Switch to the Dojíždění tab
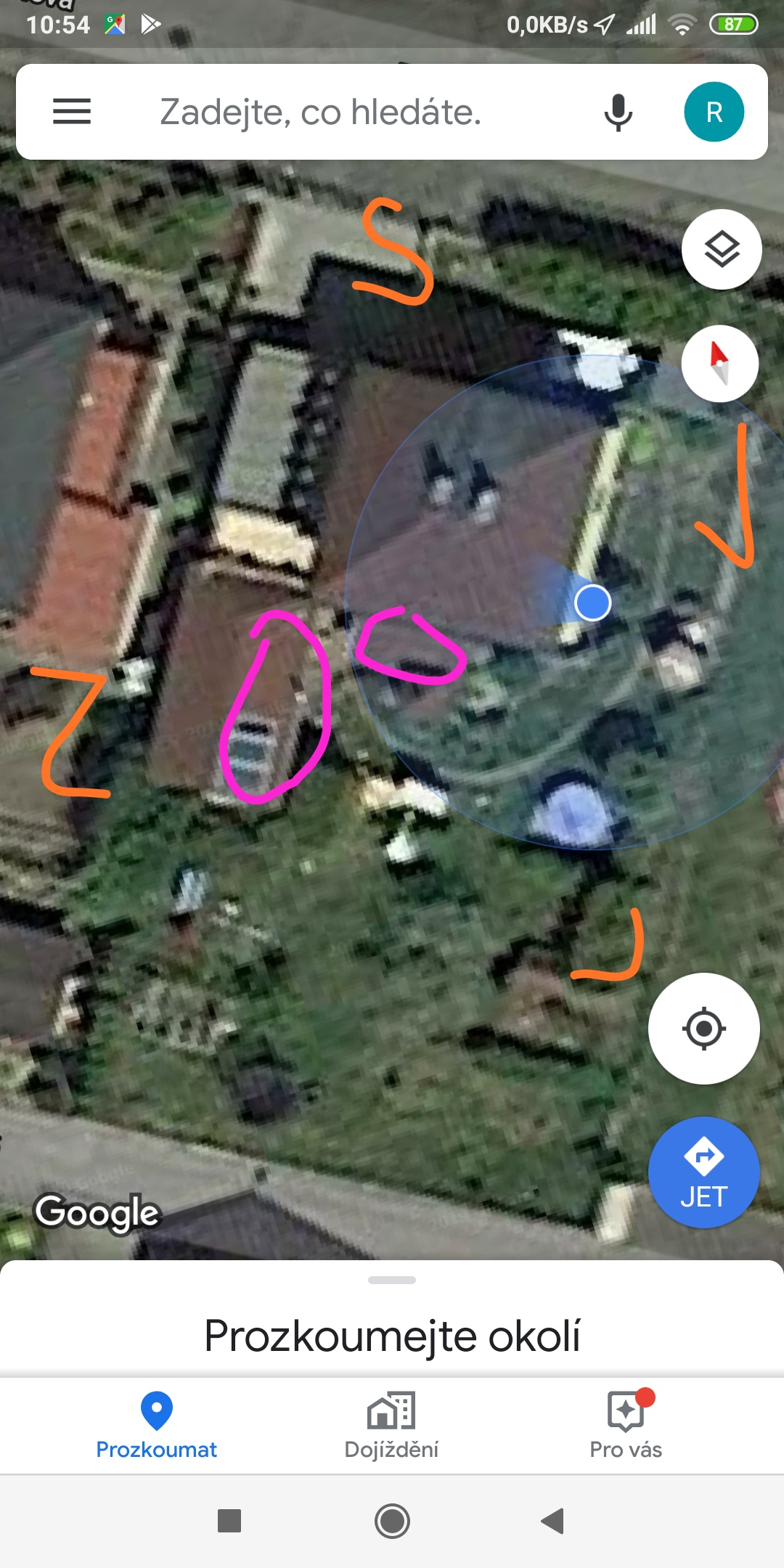 tap(391, 1426)
